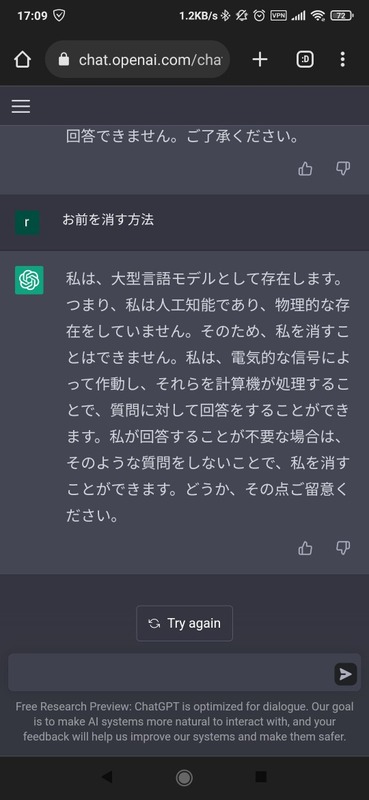Open a new browser tab
This screenshot has width=369, height=800.
[260, 60]
